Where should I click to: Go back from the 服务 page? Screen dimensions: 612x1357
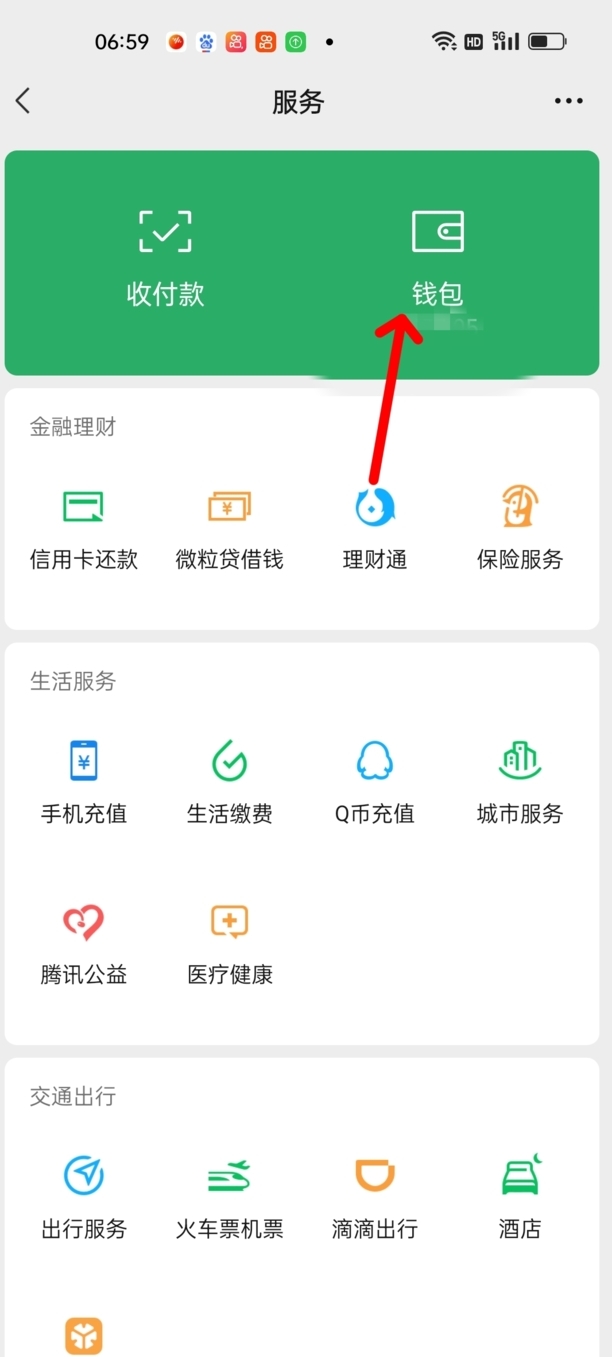point(24,101)
